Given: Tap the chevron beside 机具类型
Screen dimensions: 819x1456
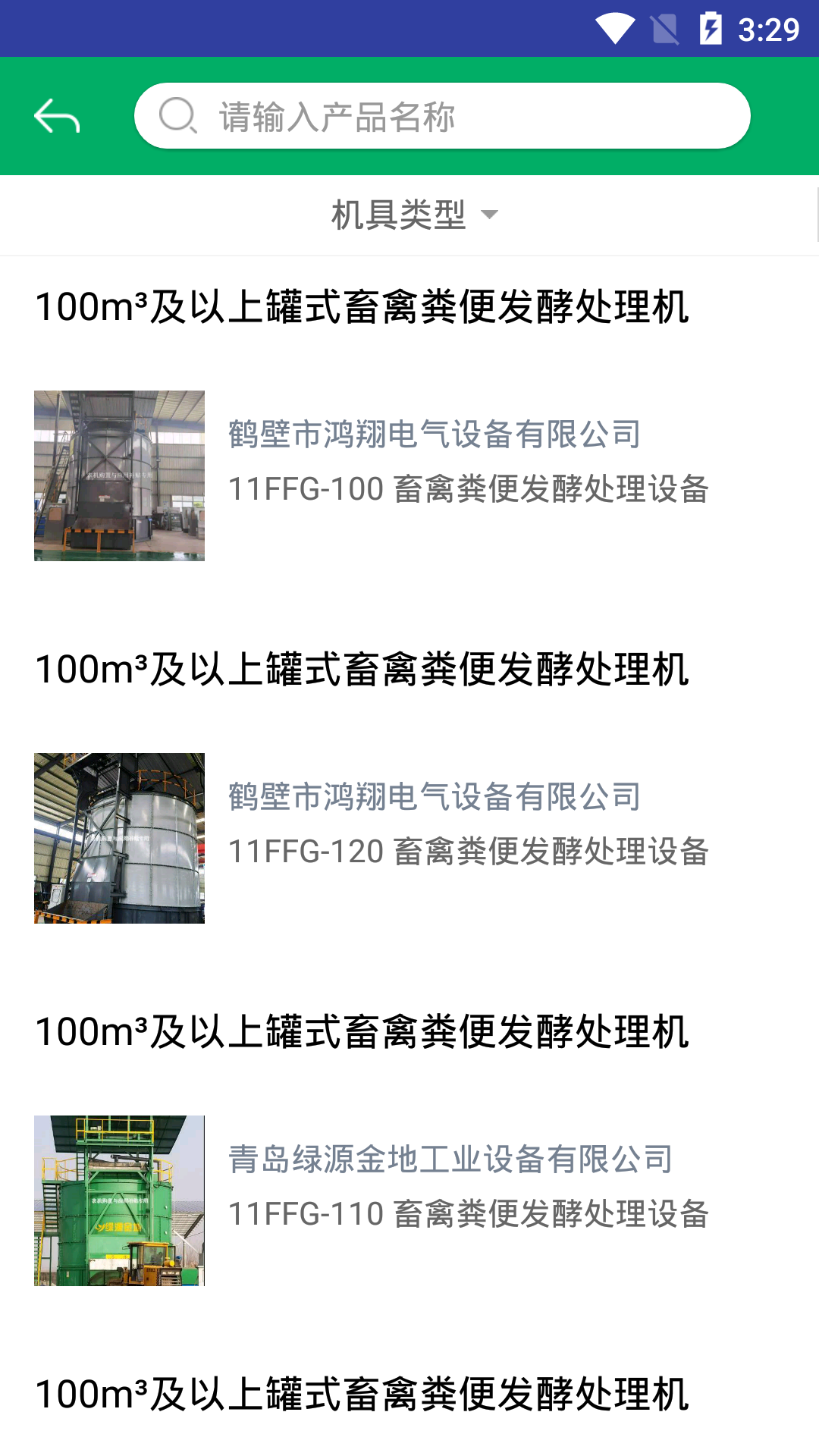Looking at the screenshot, I should [x=490, y=215].
